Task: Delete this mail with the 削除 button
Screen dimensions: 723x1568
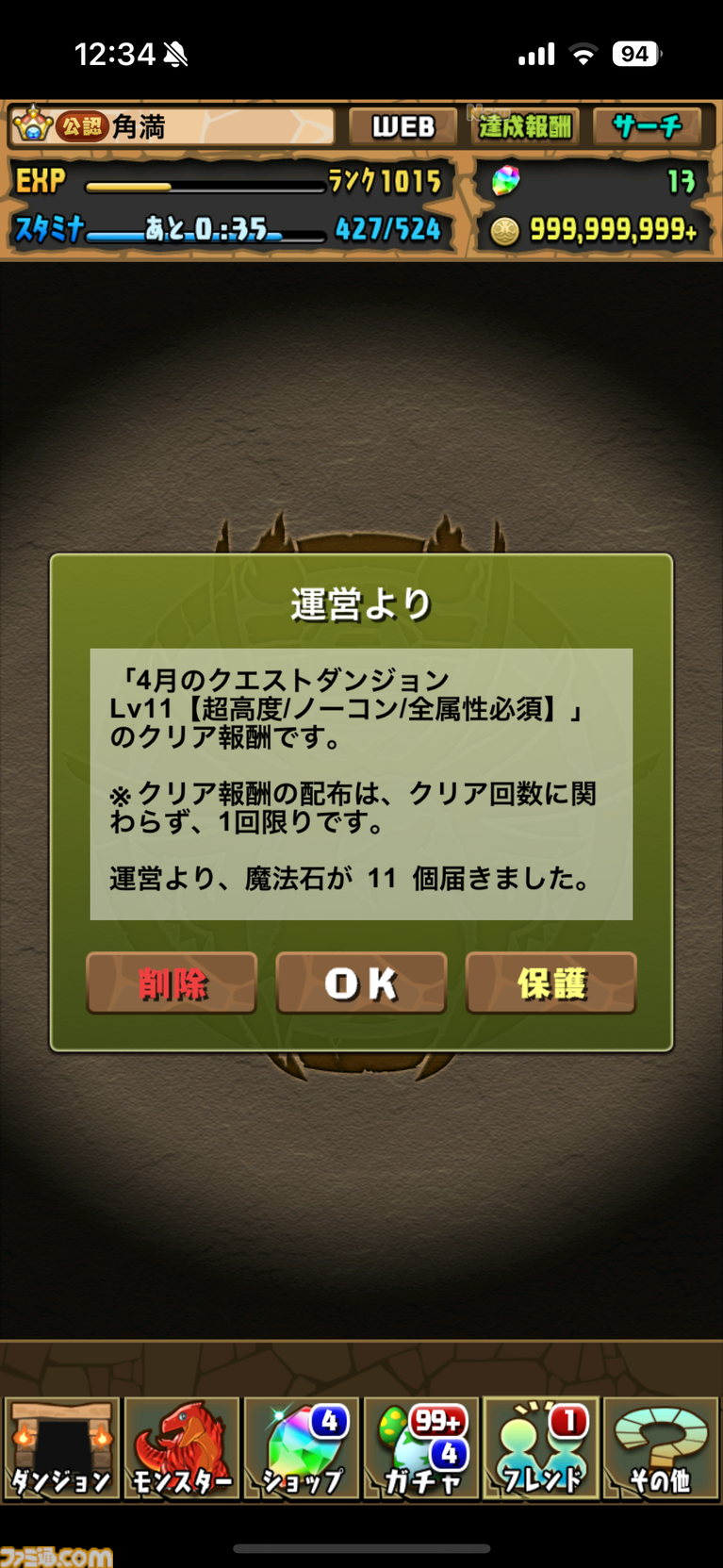Action: point(172,982)
